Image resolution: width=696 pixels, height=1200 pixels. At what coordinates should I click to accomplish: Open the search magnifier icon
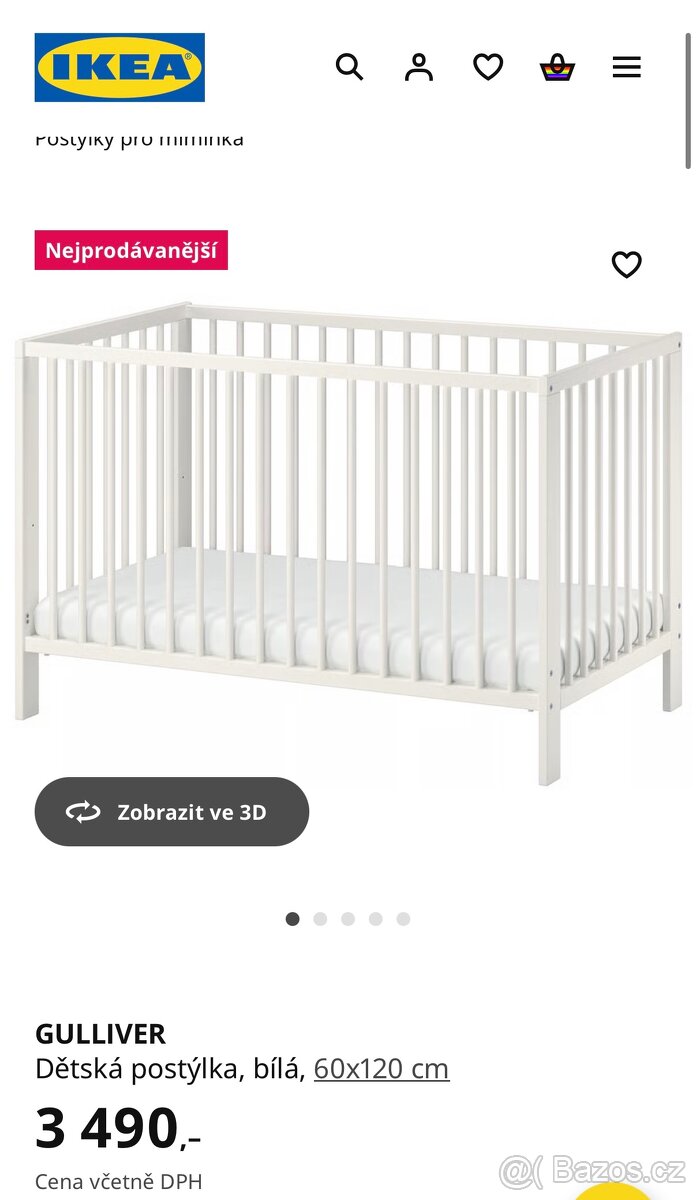(349, 67)
